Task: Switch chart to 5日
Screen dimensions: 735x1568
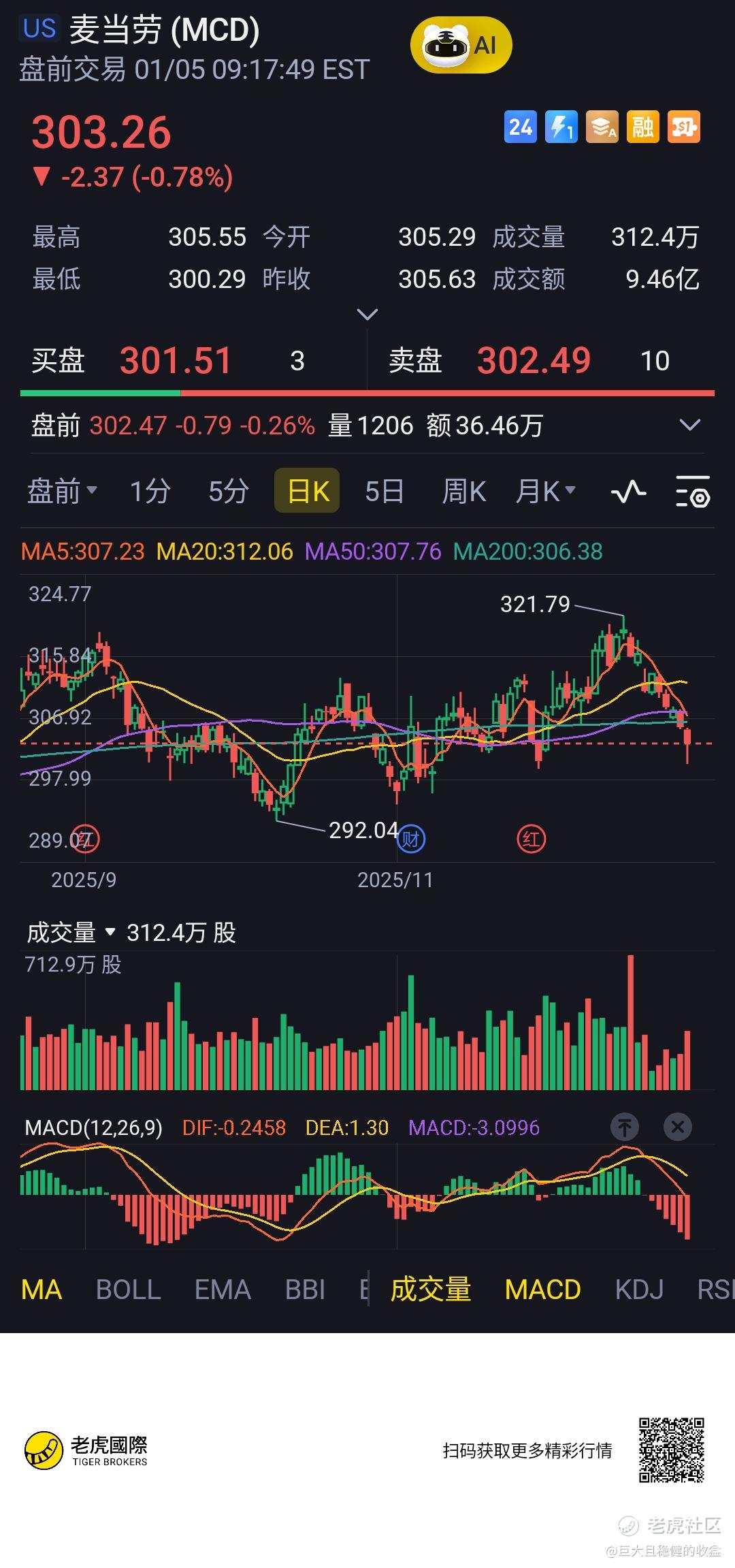Action: (x=385, y=491)
